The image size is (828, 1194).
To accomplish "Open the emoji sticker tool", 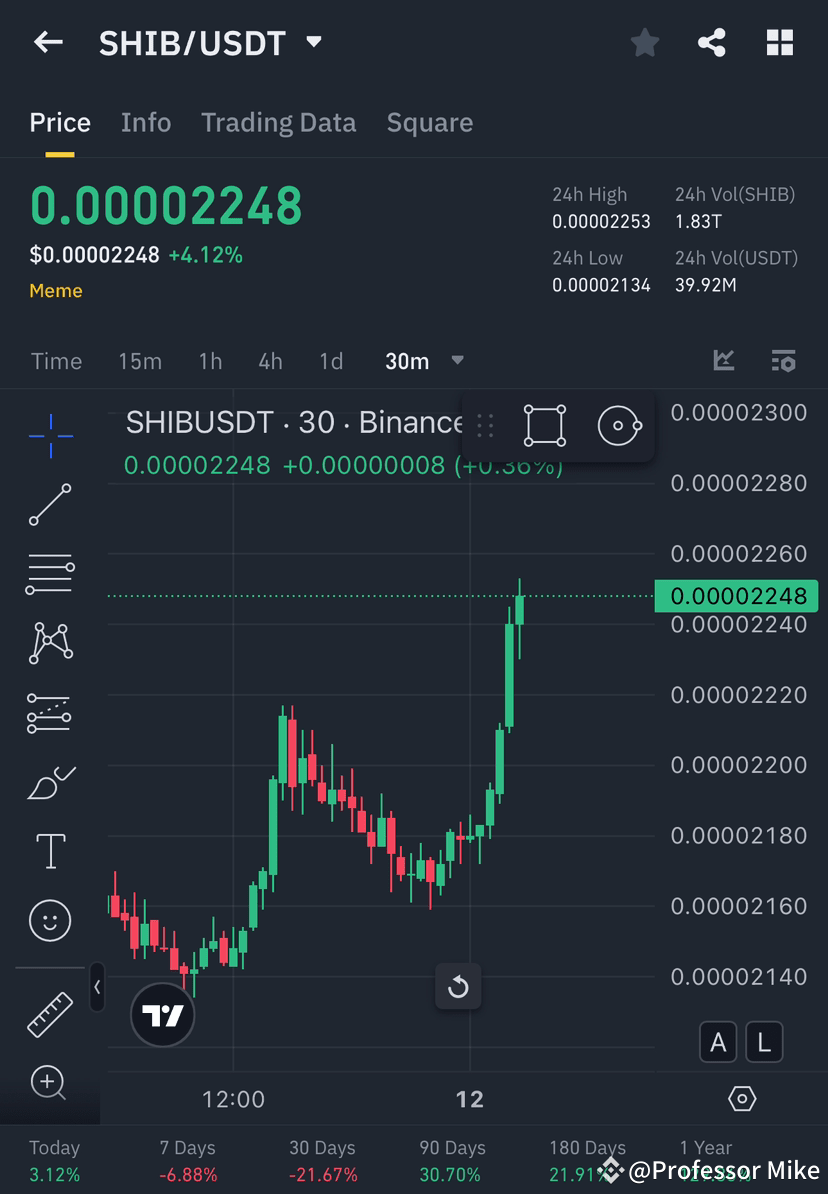I will pos(50,920).
